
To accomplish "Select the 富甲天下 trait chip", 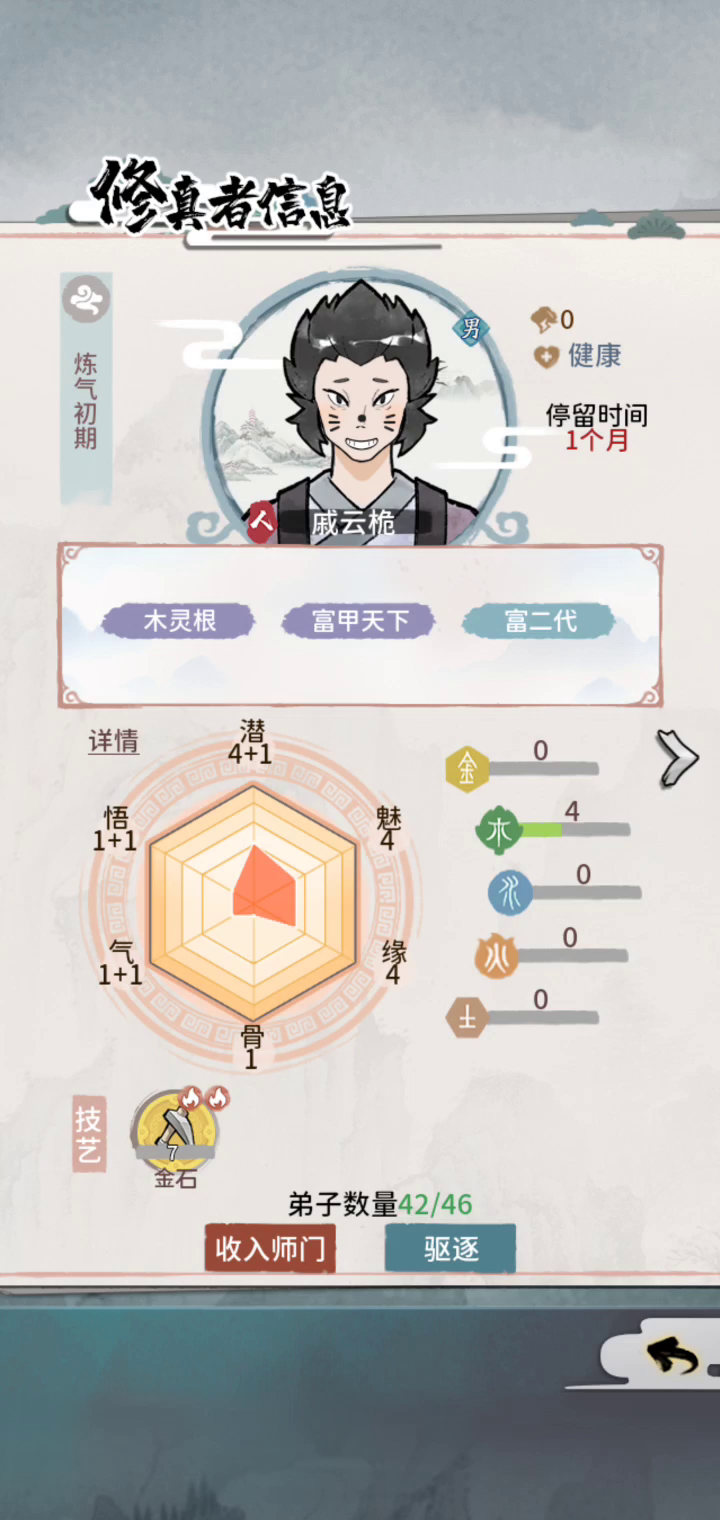I will coord(359,621).
